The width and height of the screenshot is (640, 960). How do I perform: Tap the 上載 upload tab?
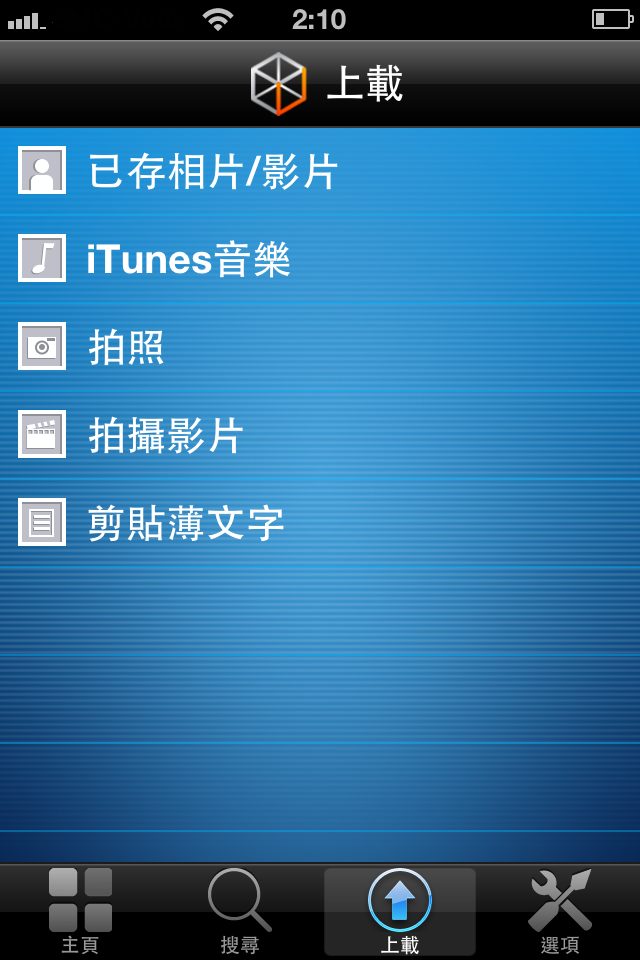(x=400, y=911)
